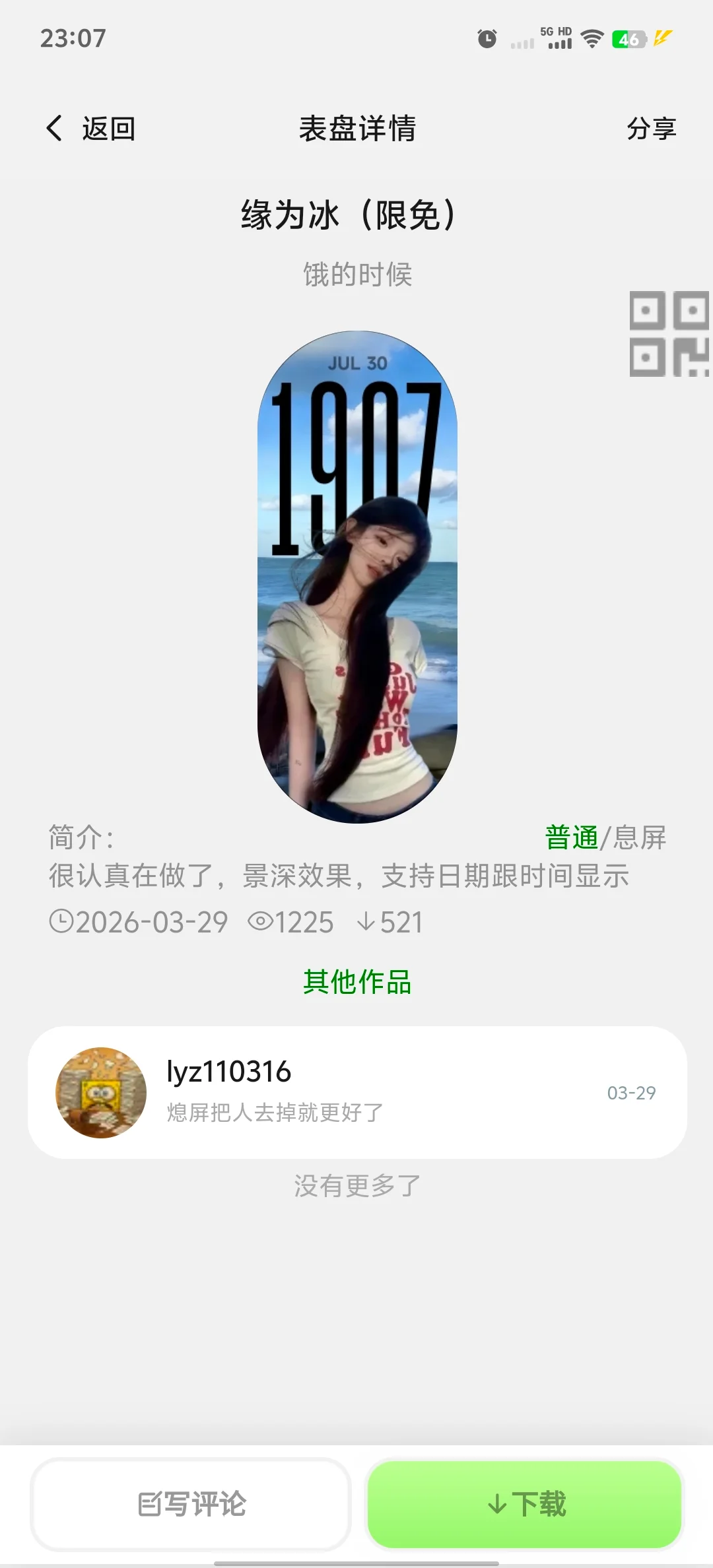The height and width of the screenshot is (1568, 713).
Task: Open the QR code icon
Action: pyautogui.click(x=668, y=334)
